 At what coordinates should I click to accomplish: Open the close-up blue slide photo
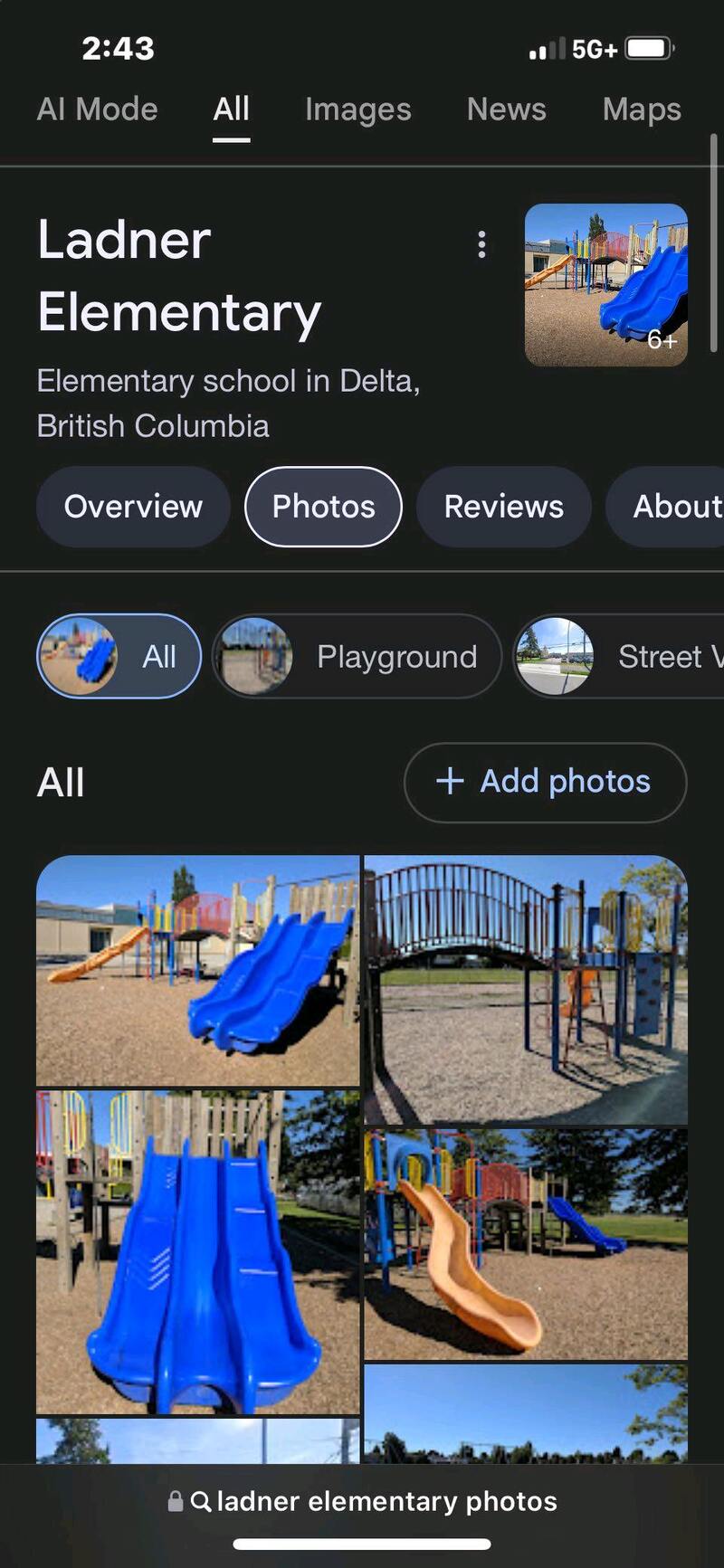pos(197,1250)
